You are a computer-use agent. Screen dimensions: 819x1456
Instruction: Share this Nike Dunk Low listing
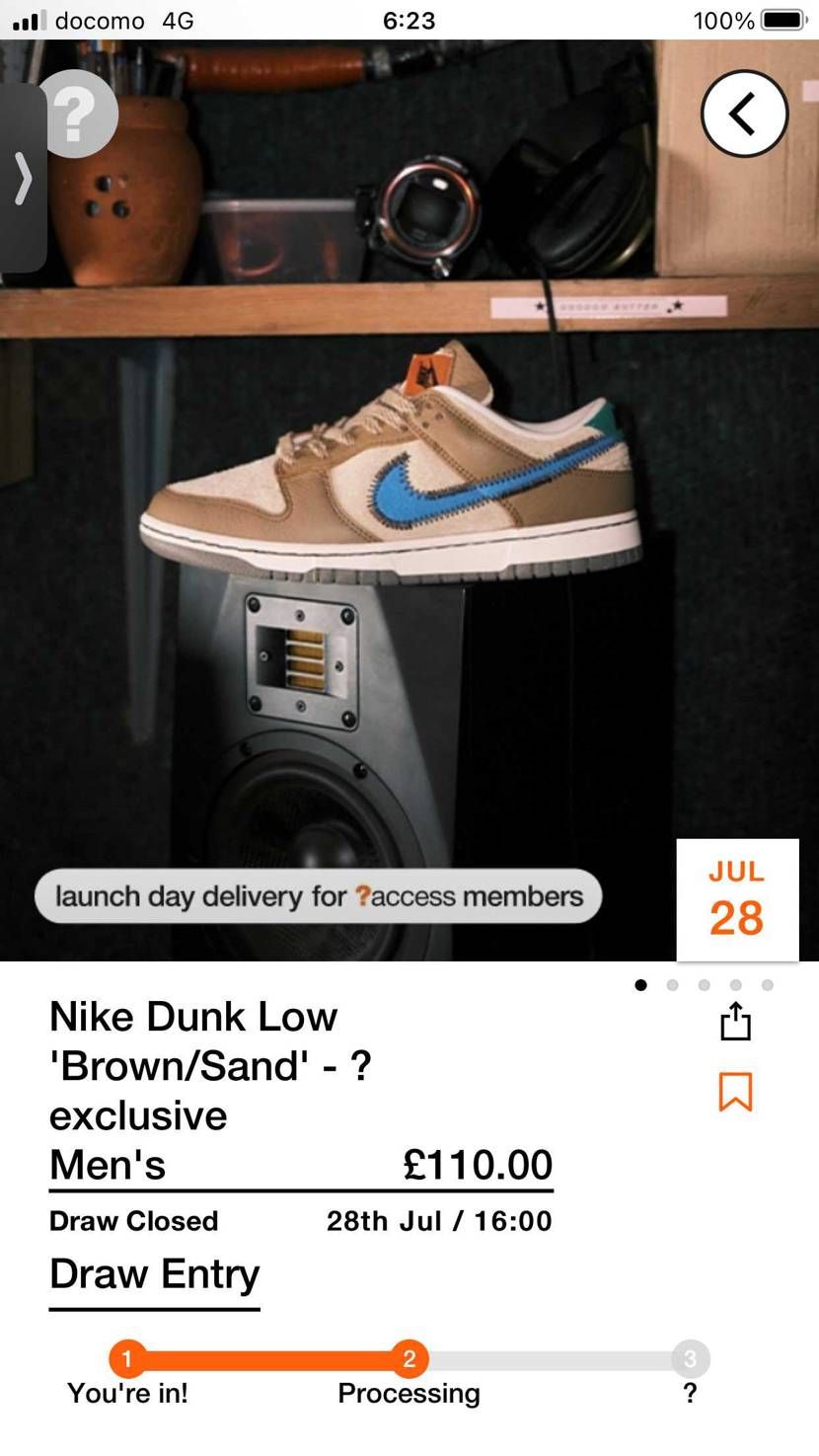coord(735,1022)
